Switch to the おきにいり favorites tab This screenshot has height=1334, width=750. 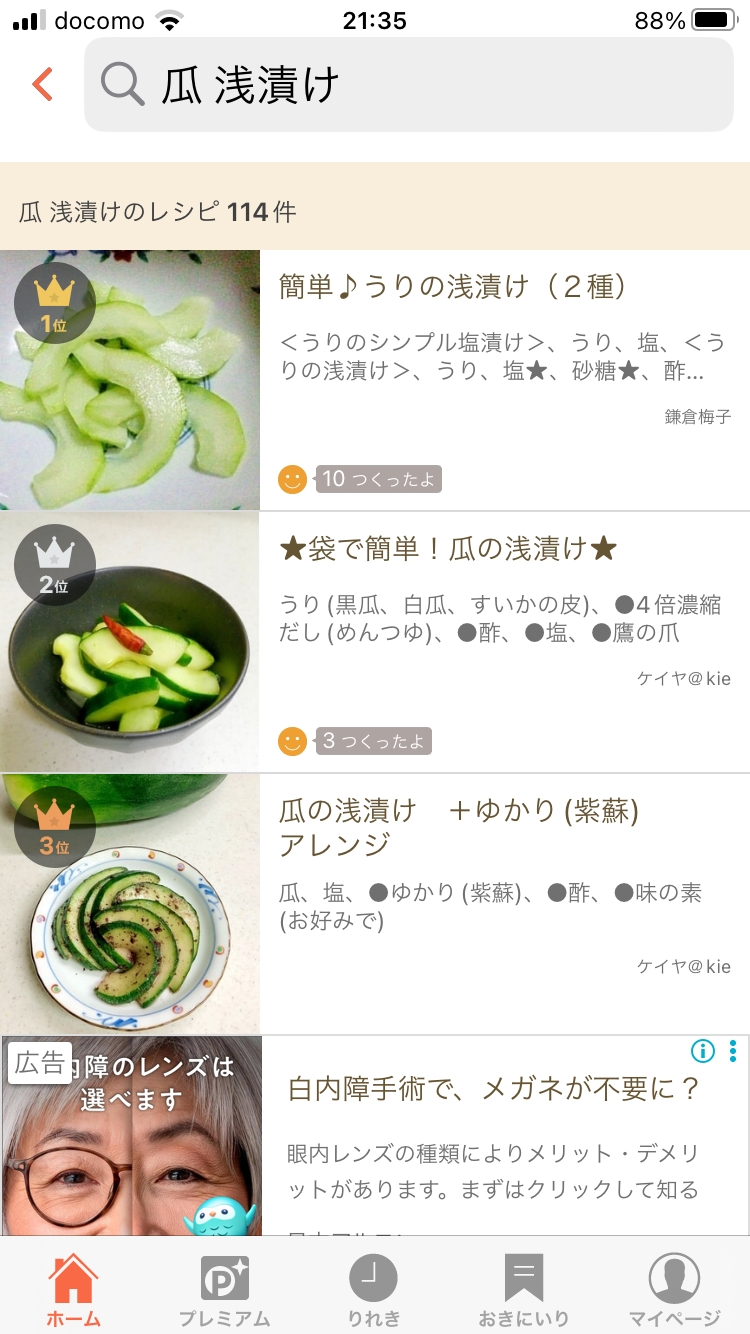(x=524, y=1290)
